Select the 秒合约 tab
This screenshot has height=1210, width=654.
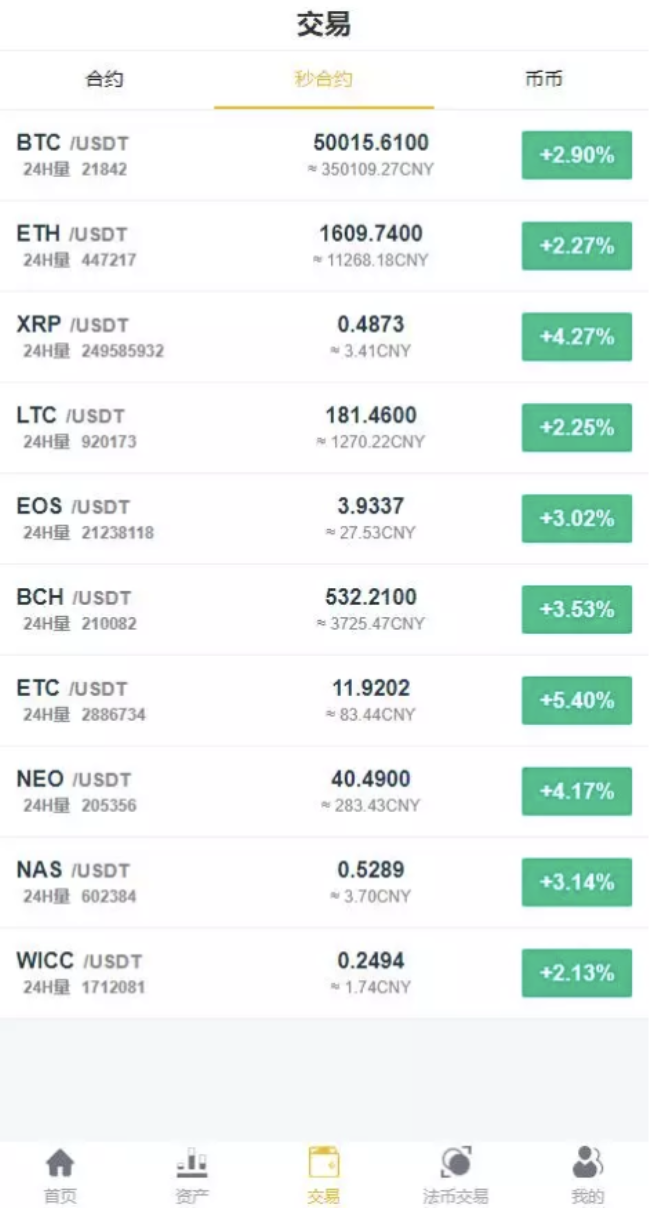pyautogui.click(x=323, y=80)
